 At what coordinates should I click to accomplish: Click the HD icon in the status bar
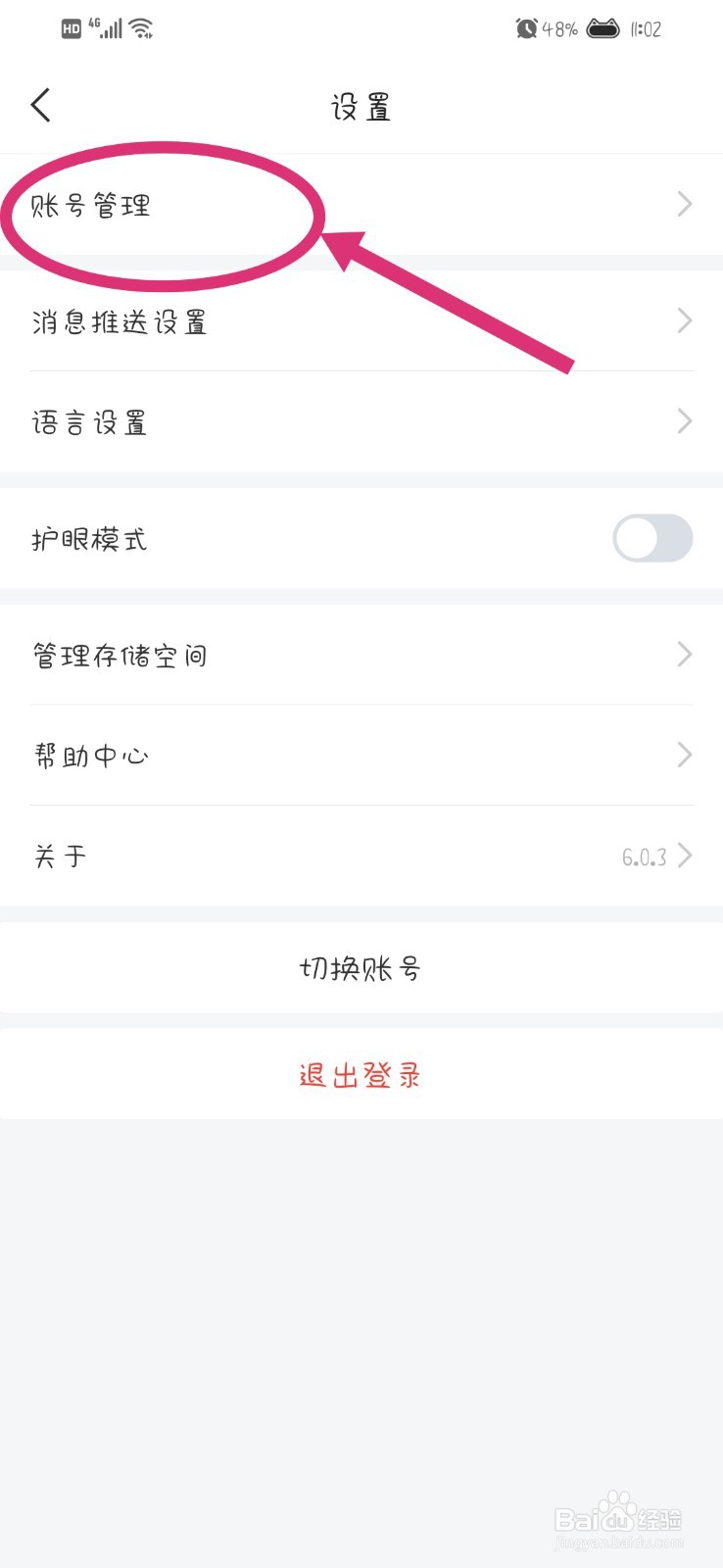coord(71,27)
